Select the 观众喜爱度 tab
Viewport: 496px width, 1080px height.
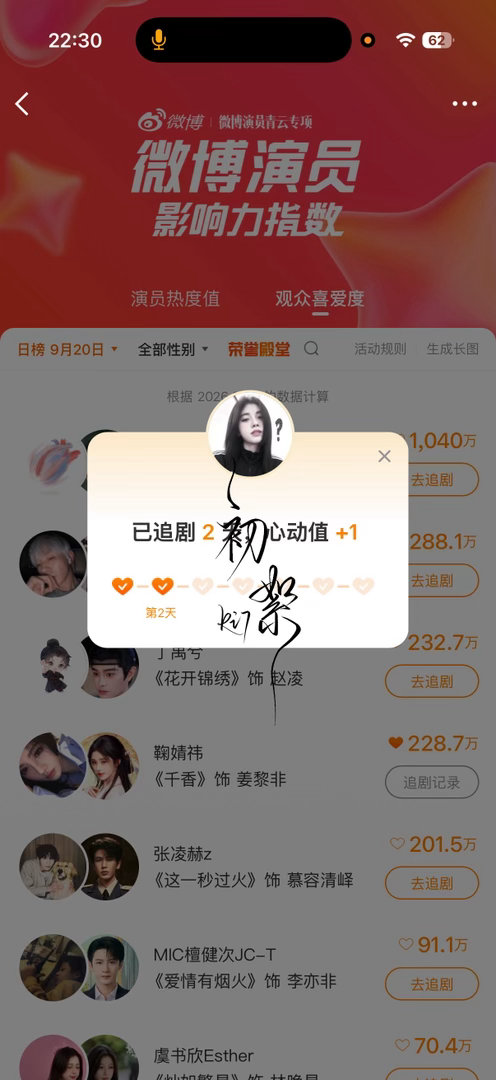coord(320,298)
